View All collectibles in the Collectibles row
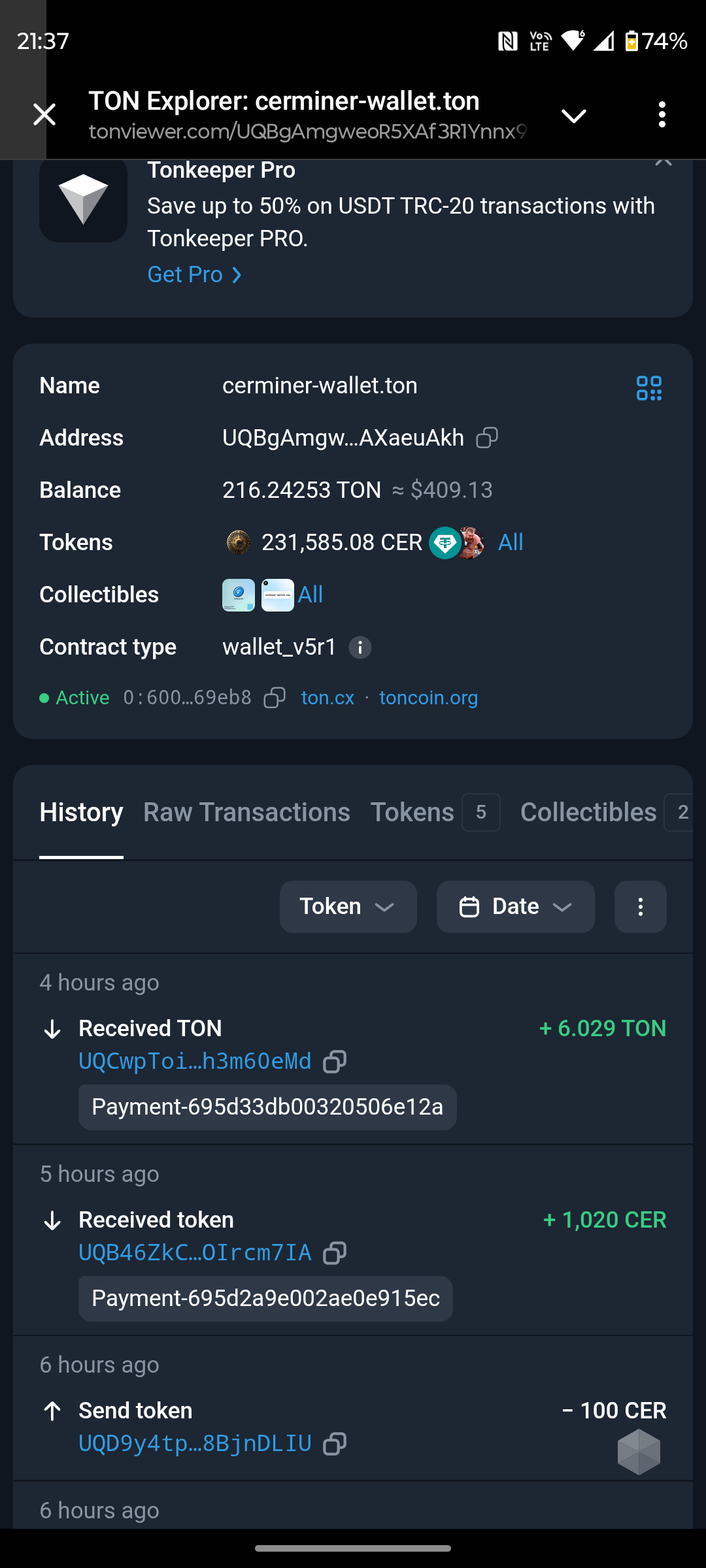 [x=311, y=595]
